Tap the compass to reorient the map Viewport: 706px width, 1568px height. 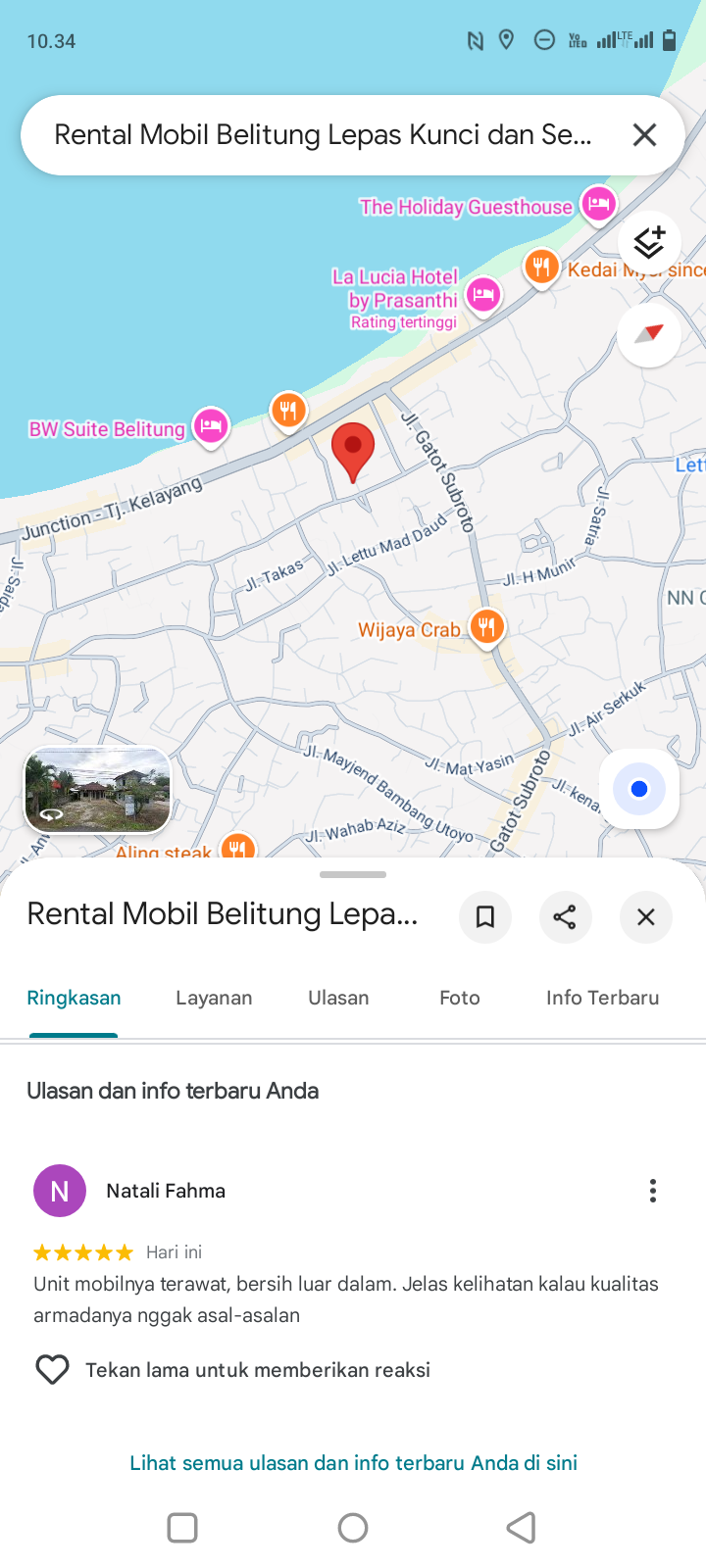point(649,334)
